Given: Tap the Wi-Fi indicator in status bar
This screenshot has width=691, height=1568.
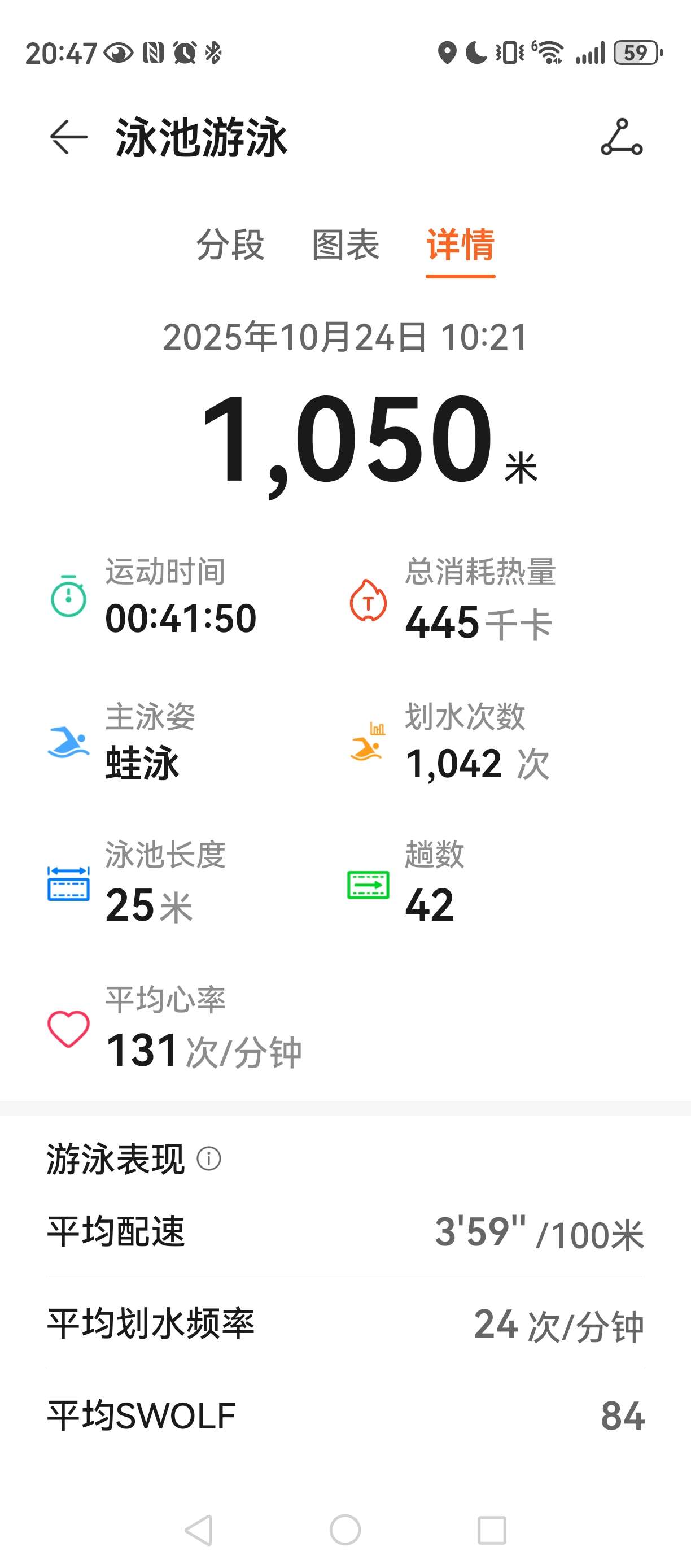Looking at the screenshot, I should (x=549, y=54).
